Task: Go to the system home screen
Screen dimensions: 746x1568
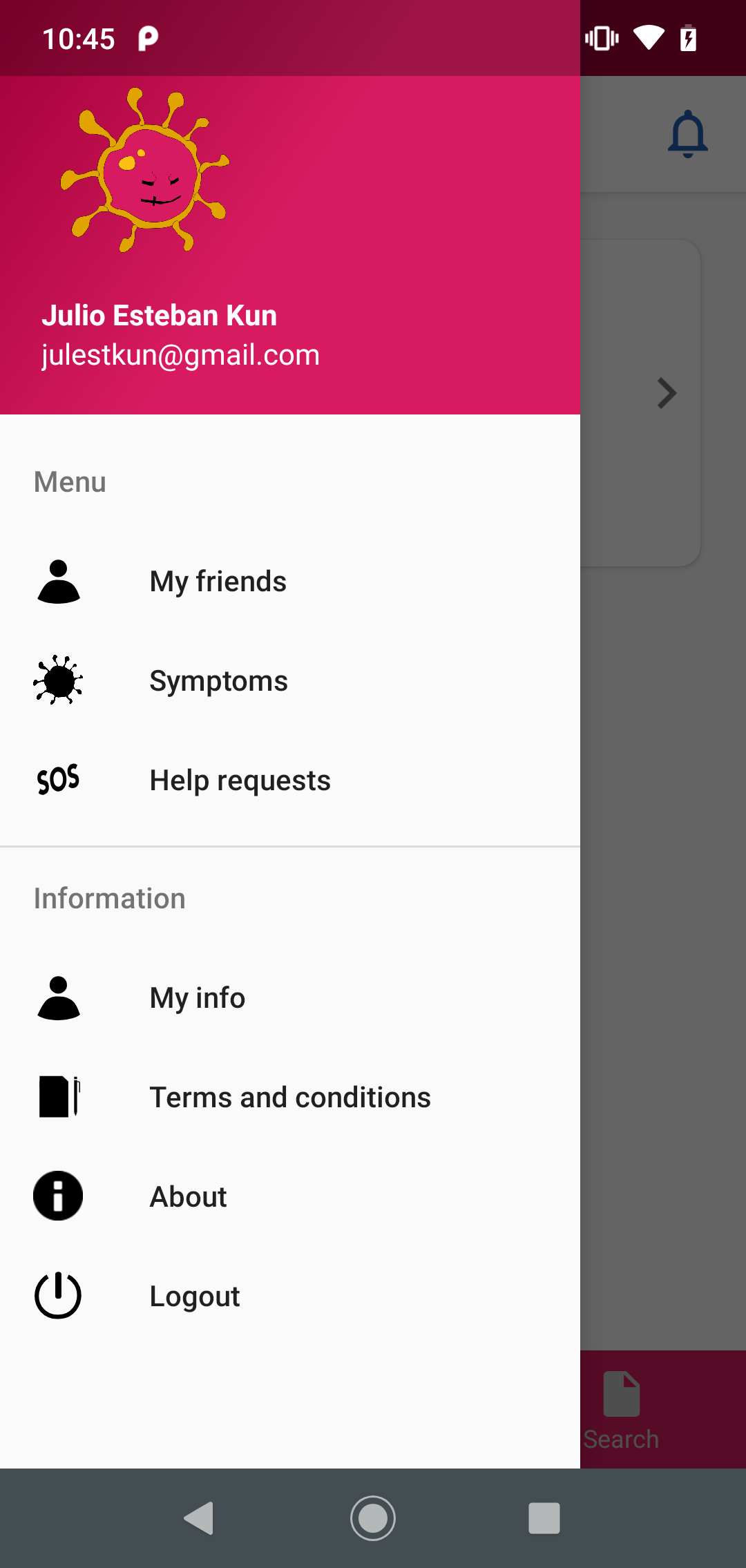Action: click(x=373, y=1518)
